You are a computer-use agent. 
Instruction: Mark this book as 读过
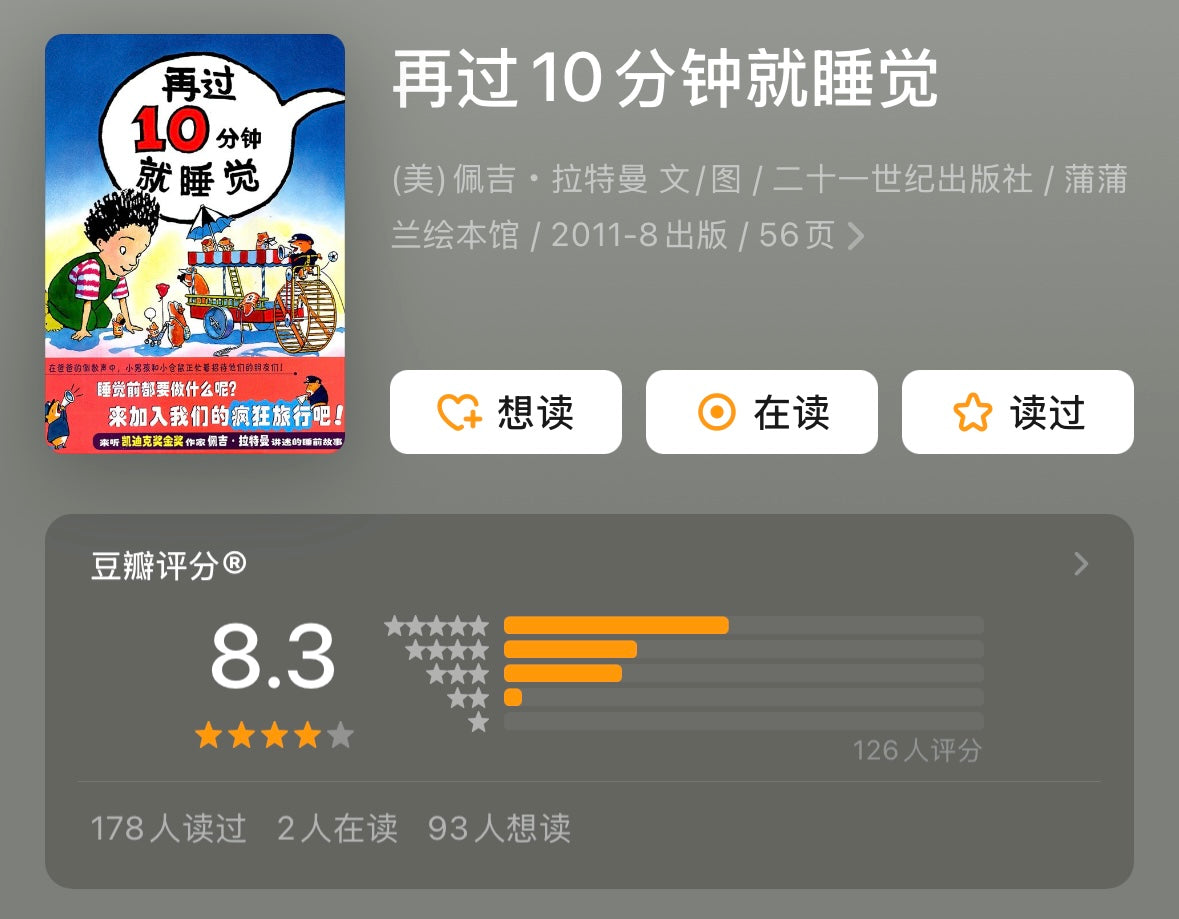[1017, 412]
